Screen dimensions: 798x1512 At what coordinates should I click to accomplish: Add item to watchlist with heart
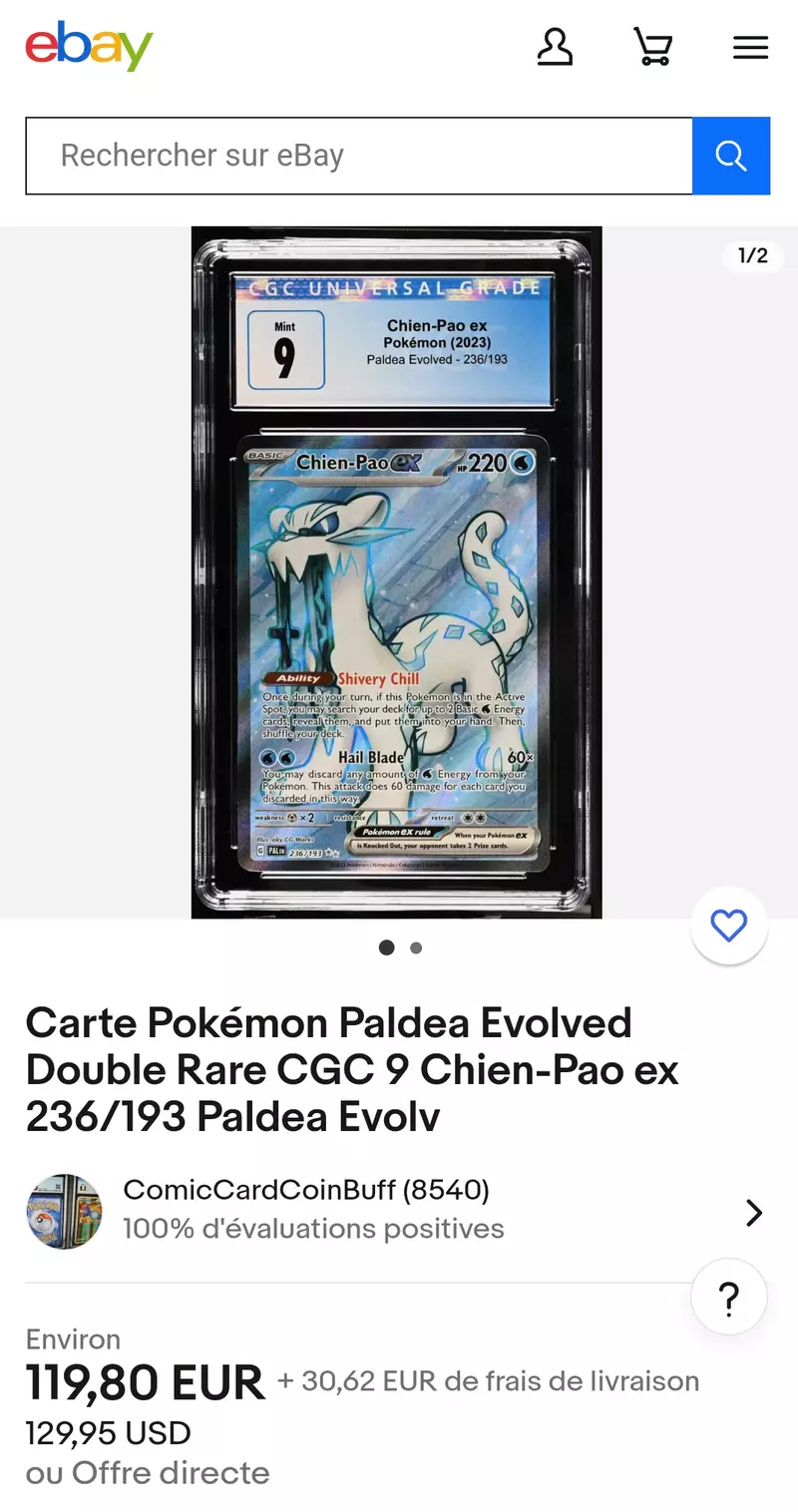pos(728,926)
